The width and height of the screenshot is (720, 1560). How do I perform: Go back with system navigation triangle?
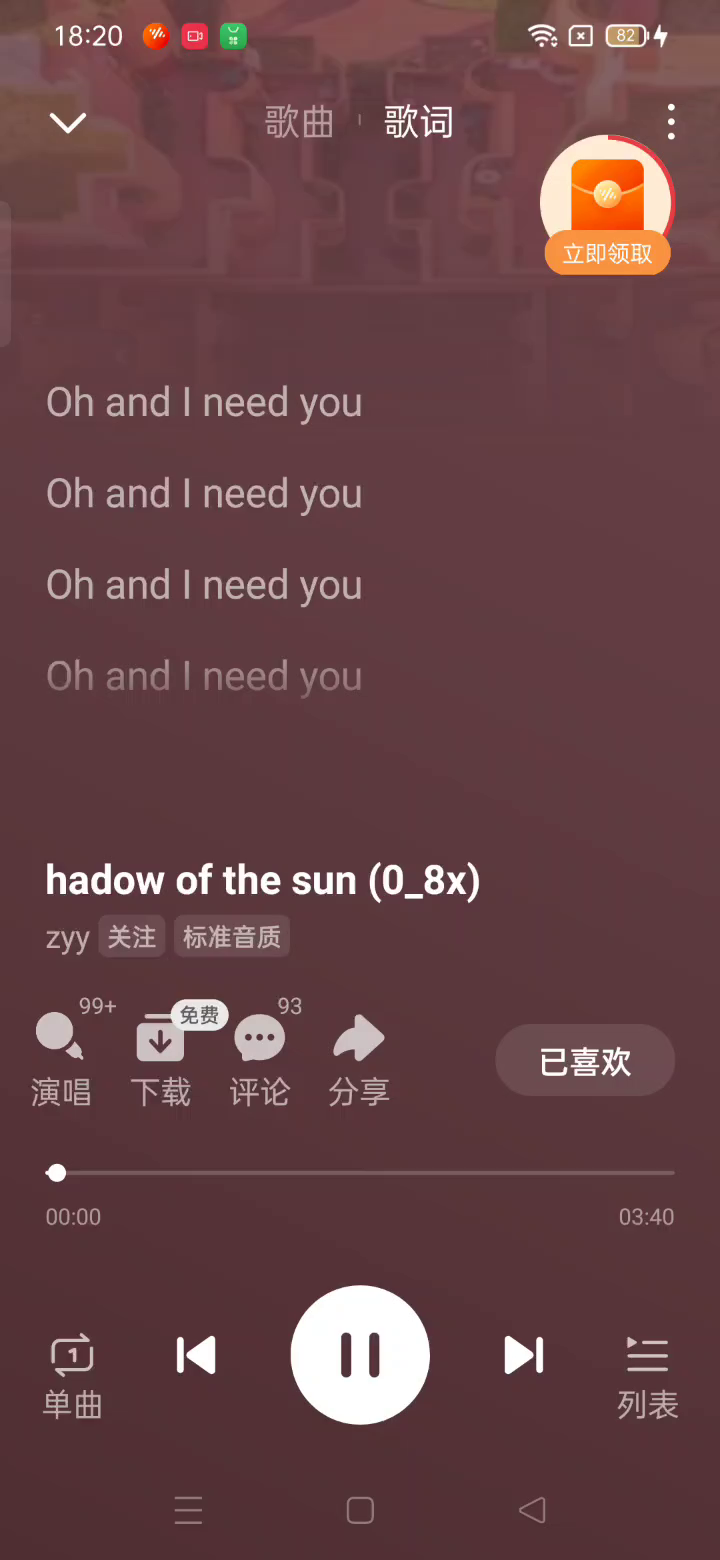pyautogui.click(x=532, y=1510)
